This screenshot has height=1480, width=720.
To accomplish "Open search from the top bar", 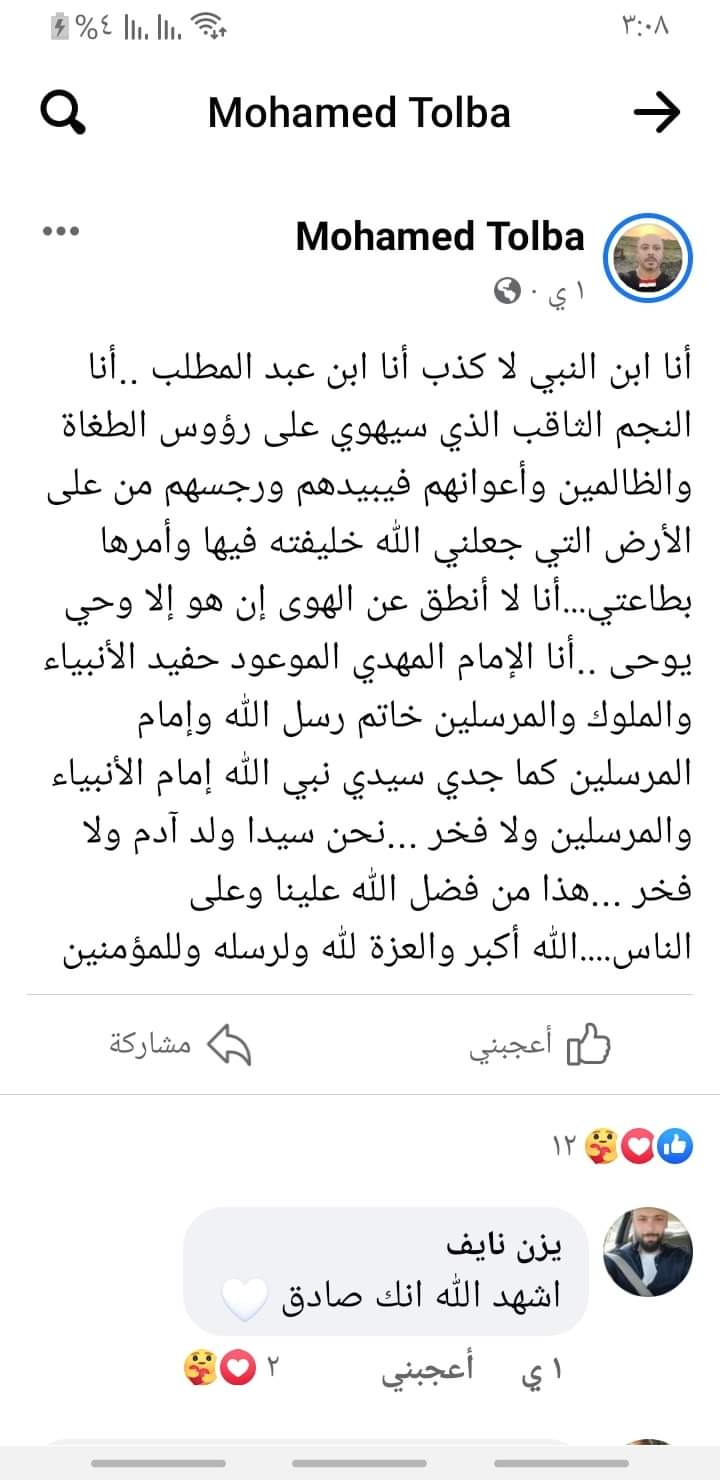I will pos(63,113).
